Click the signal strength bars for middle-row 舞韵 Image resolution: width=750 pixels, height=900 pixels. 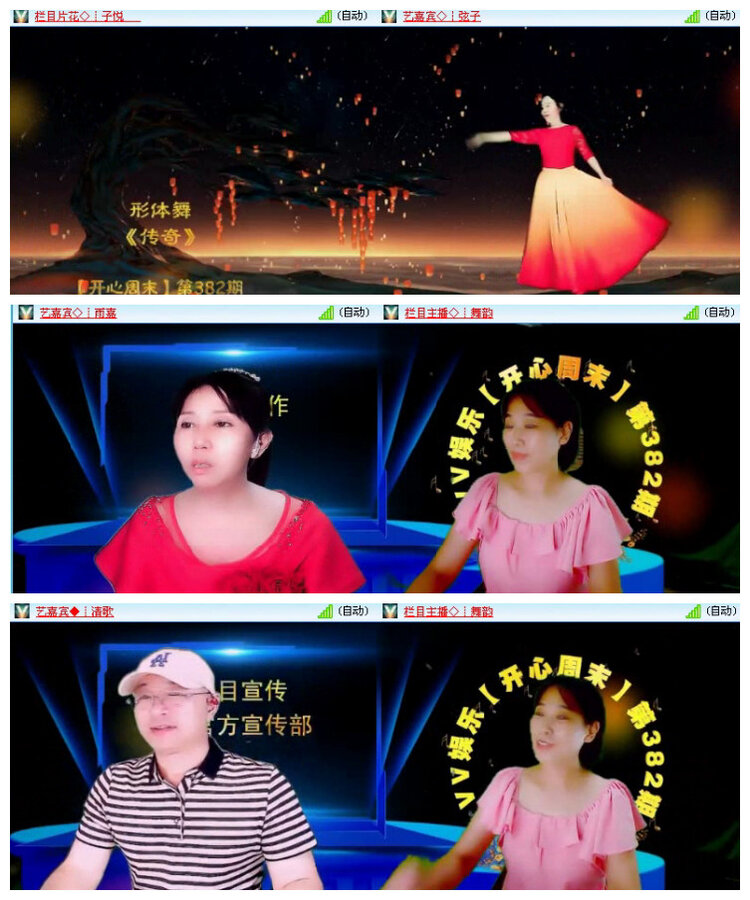coord(690,313)
